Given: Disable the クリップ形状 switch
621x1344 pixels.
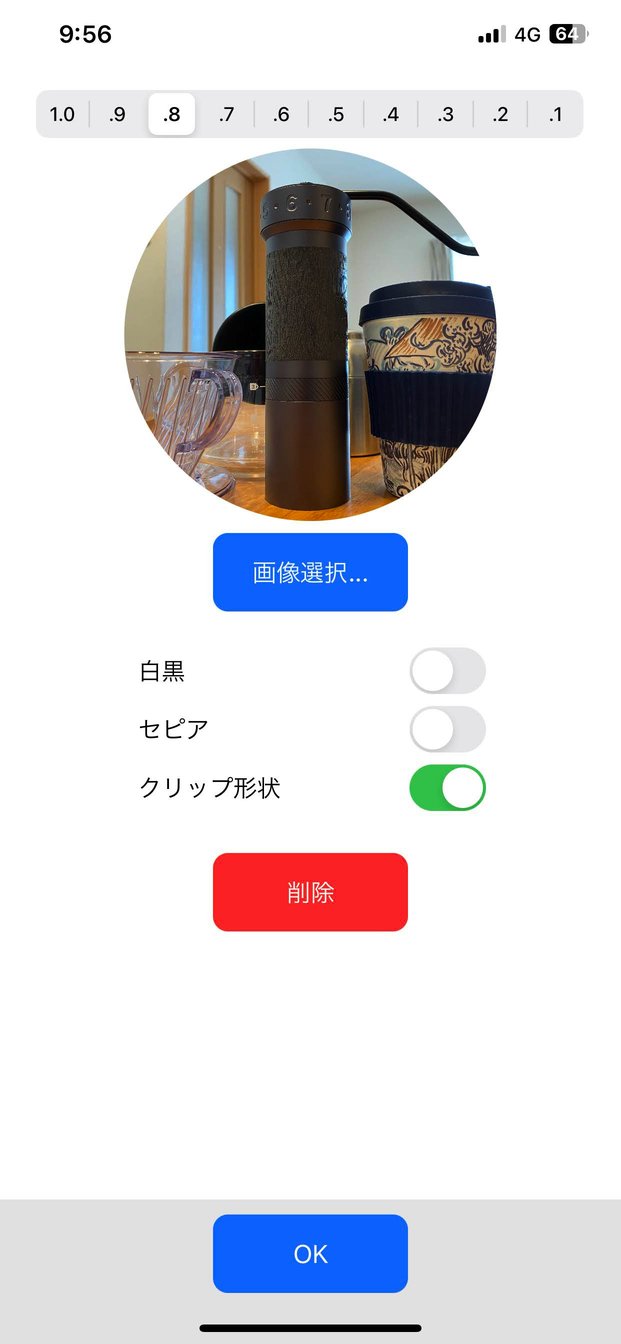Looking at the screenshot, I should [447, 788].
